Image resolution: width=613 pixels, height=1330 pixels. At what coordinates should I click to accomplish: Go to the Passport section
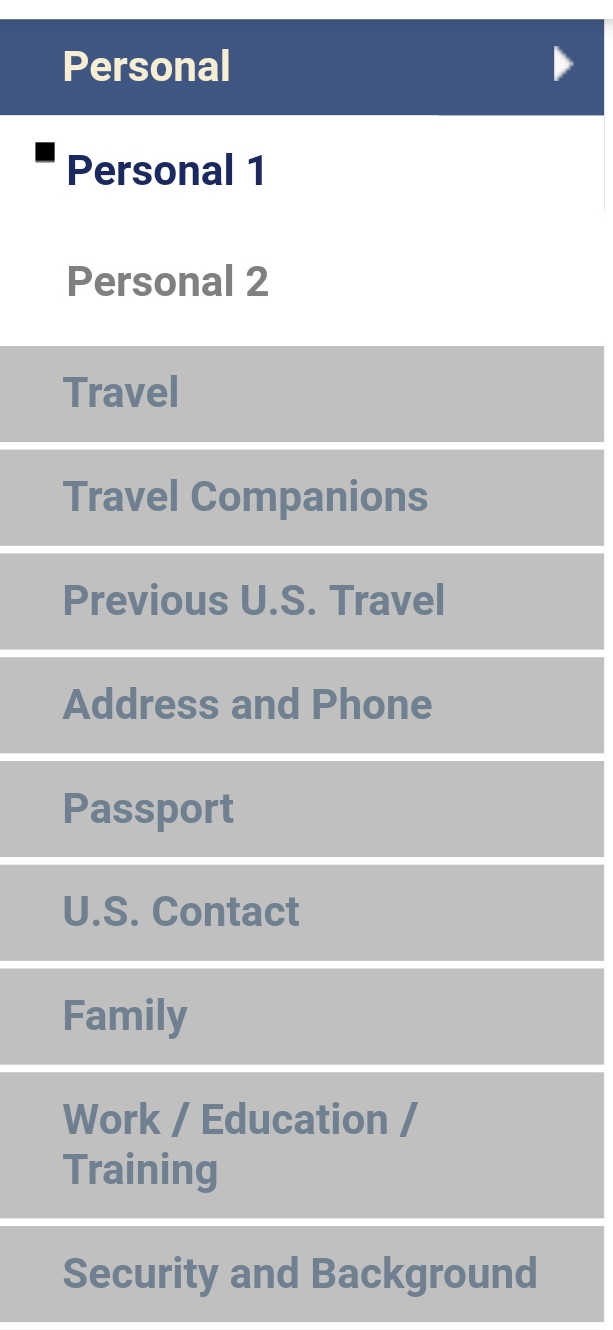click(x=302, y=809)
